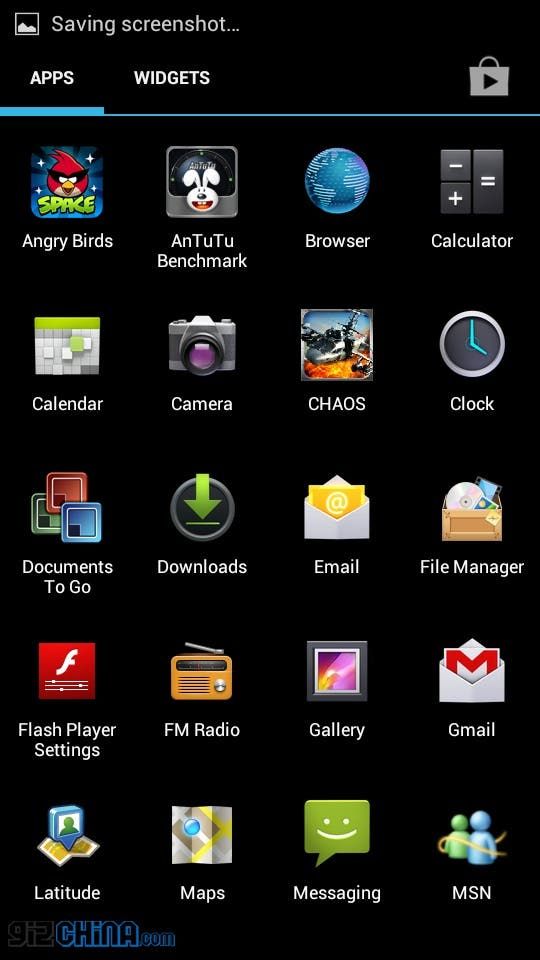Switch to the Widgets tab
The height and width of the screenshot is (960, 540).
172,78
